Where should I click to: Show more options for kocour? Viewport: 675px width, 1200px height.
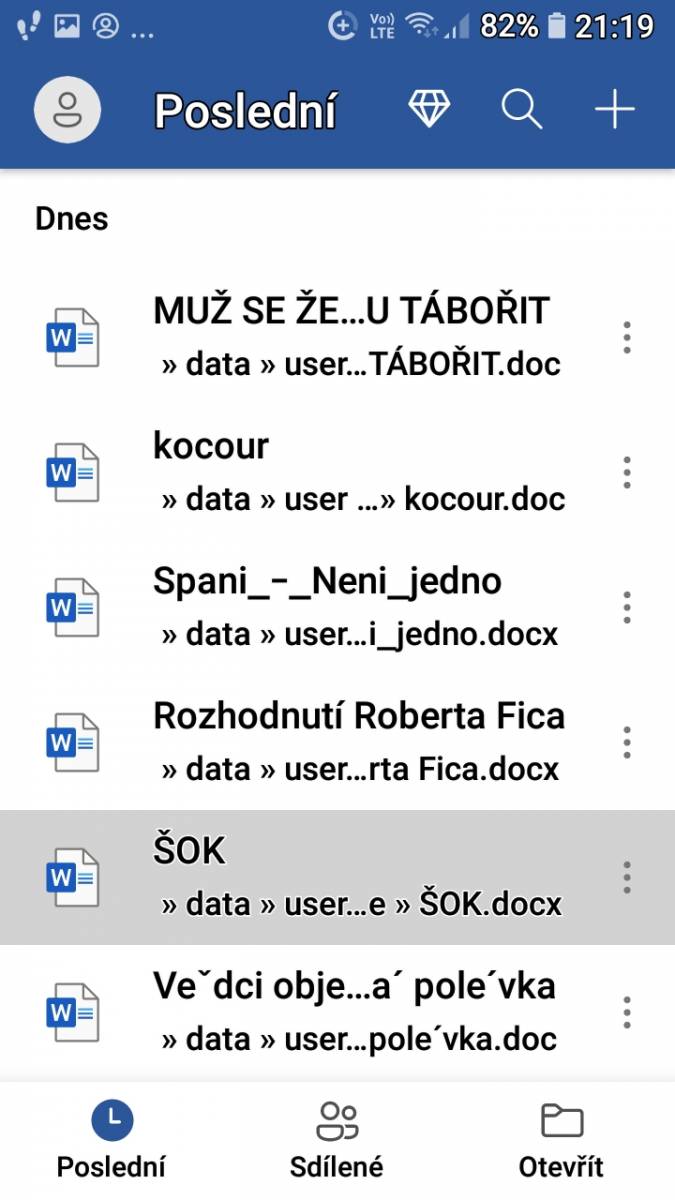627,472
